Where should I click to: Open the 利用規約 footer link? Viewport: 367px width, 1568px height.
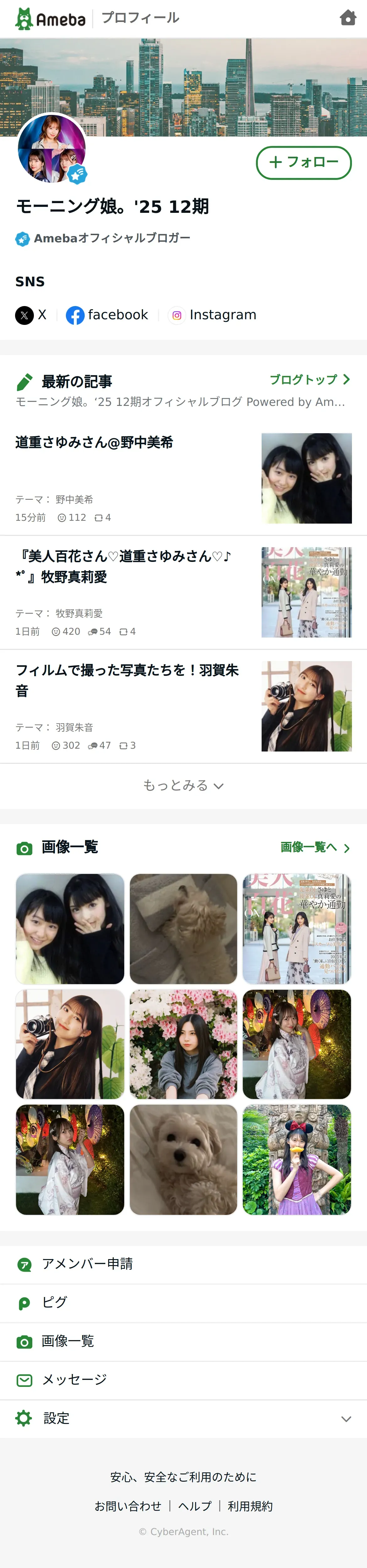pyautogui.click(x=250, y=1506)
